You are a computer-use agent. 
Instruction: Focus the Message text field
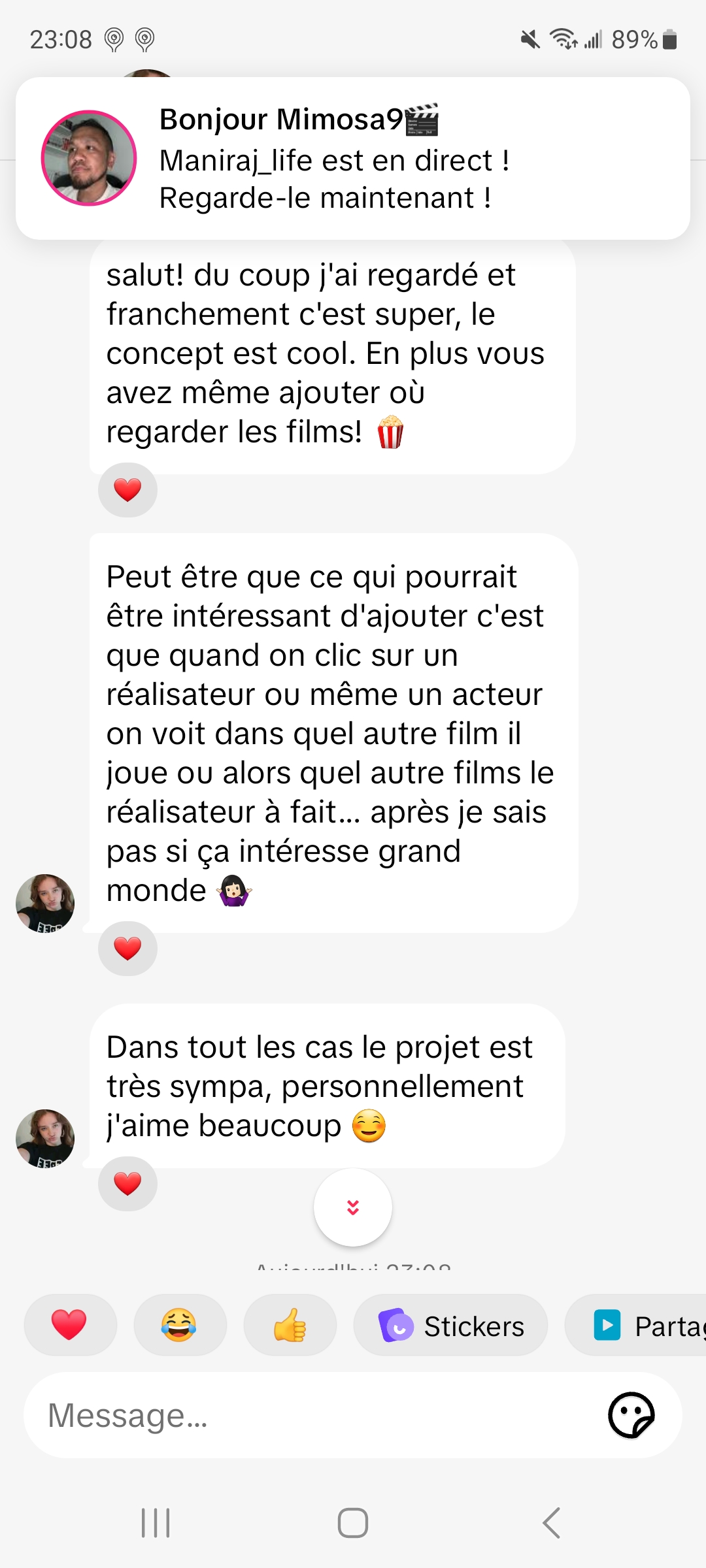click(314, 1416)
